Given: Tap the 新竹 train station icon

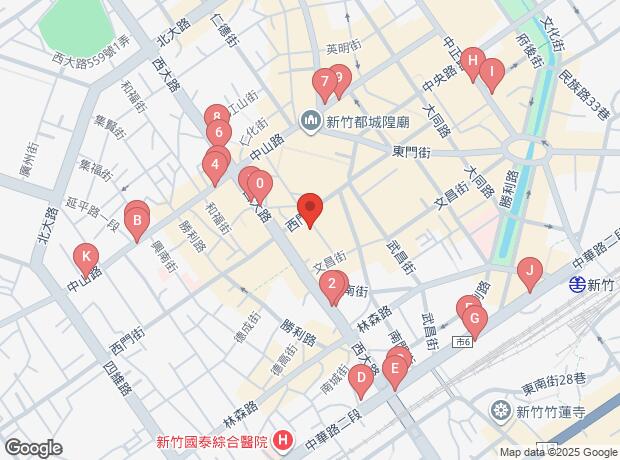Looking at the screenshot, I should point(577,284).
